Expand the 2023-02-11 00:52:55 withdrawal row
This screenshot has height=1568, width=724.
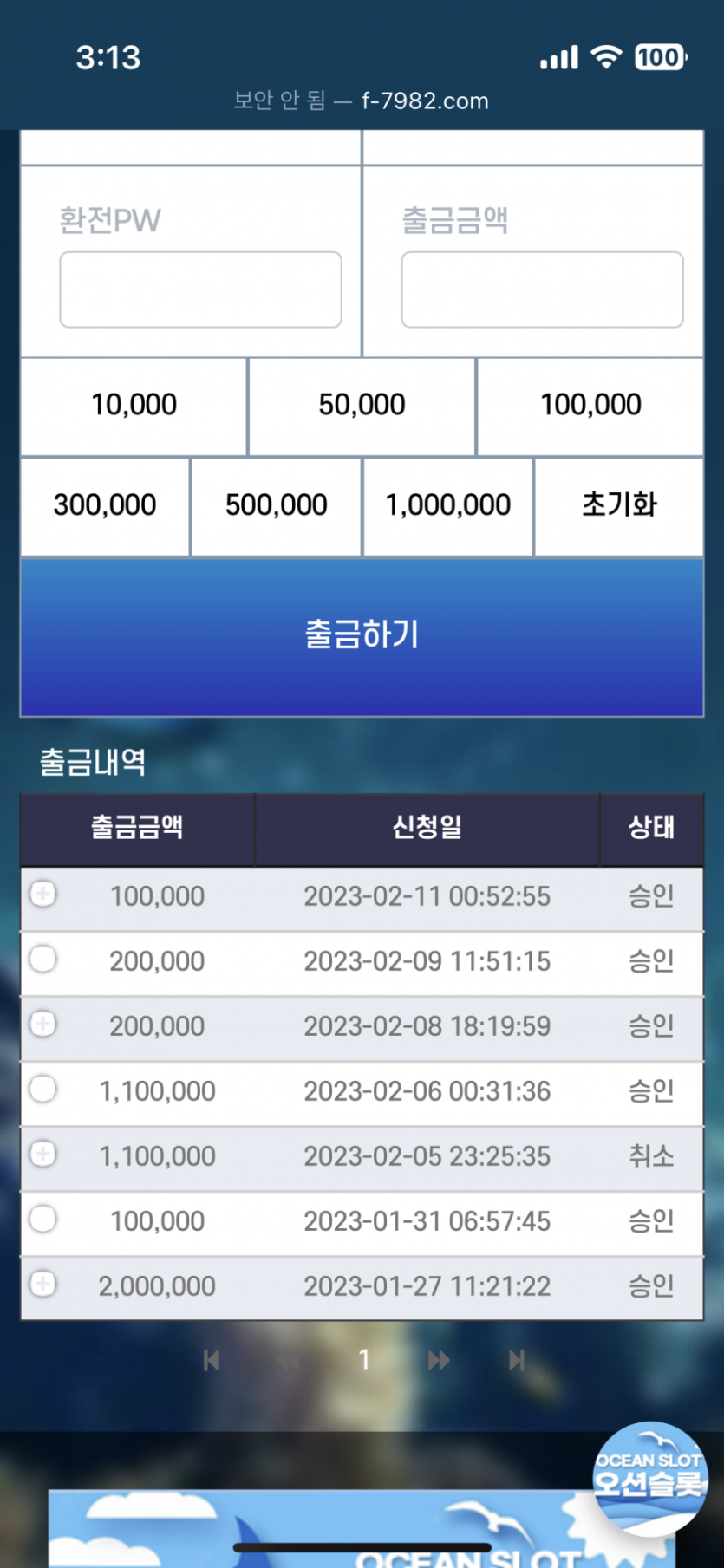click(42, 894)
